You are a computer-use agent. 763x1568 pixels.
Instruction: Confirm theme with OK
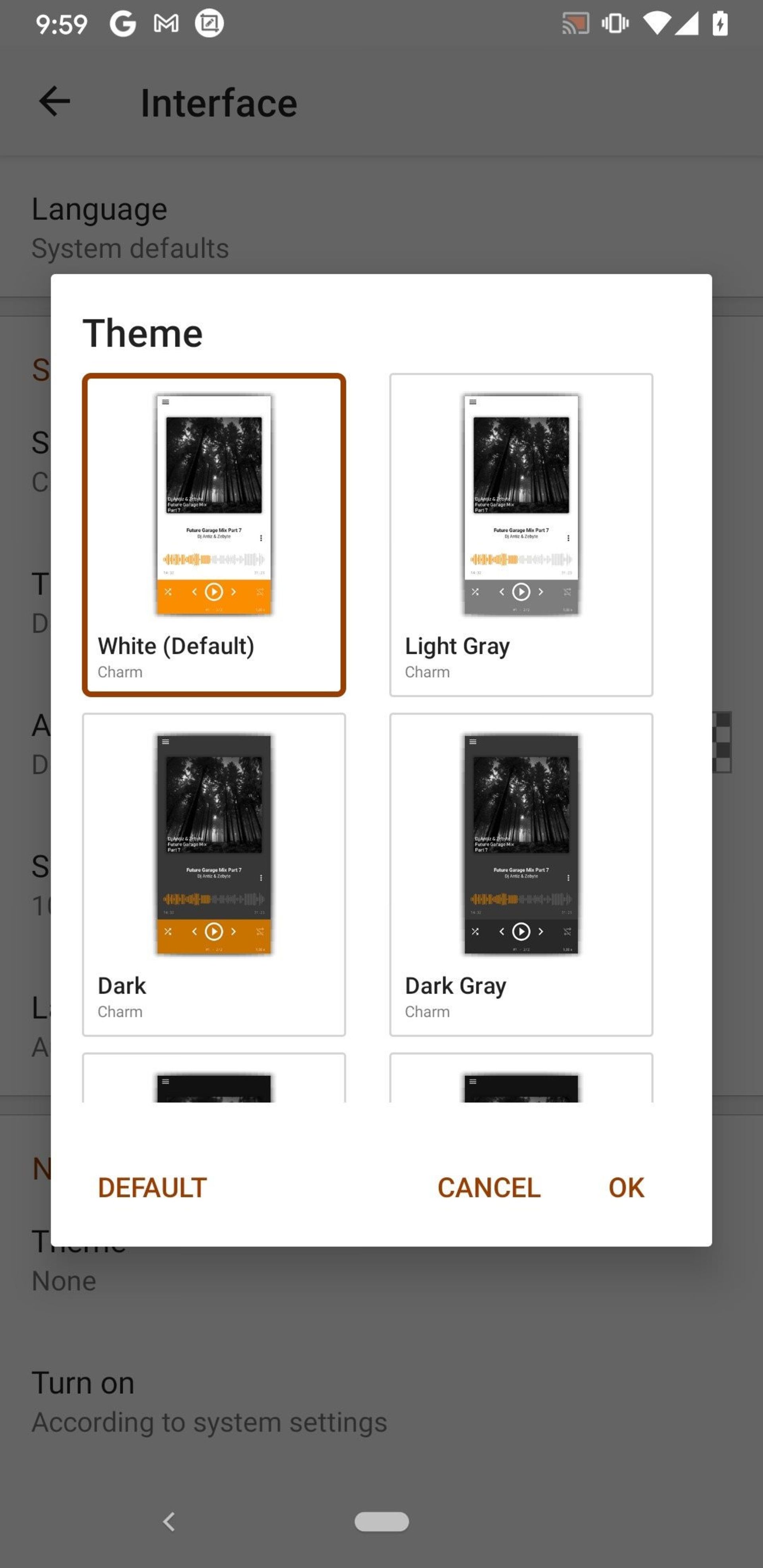coord(626,1187)
